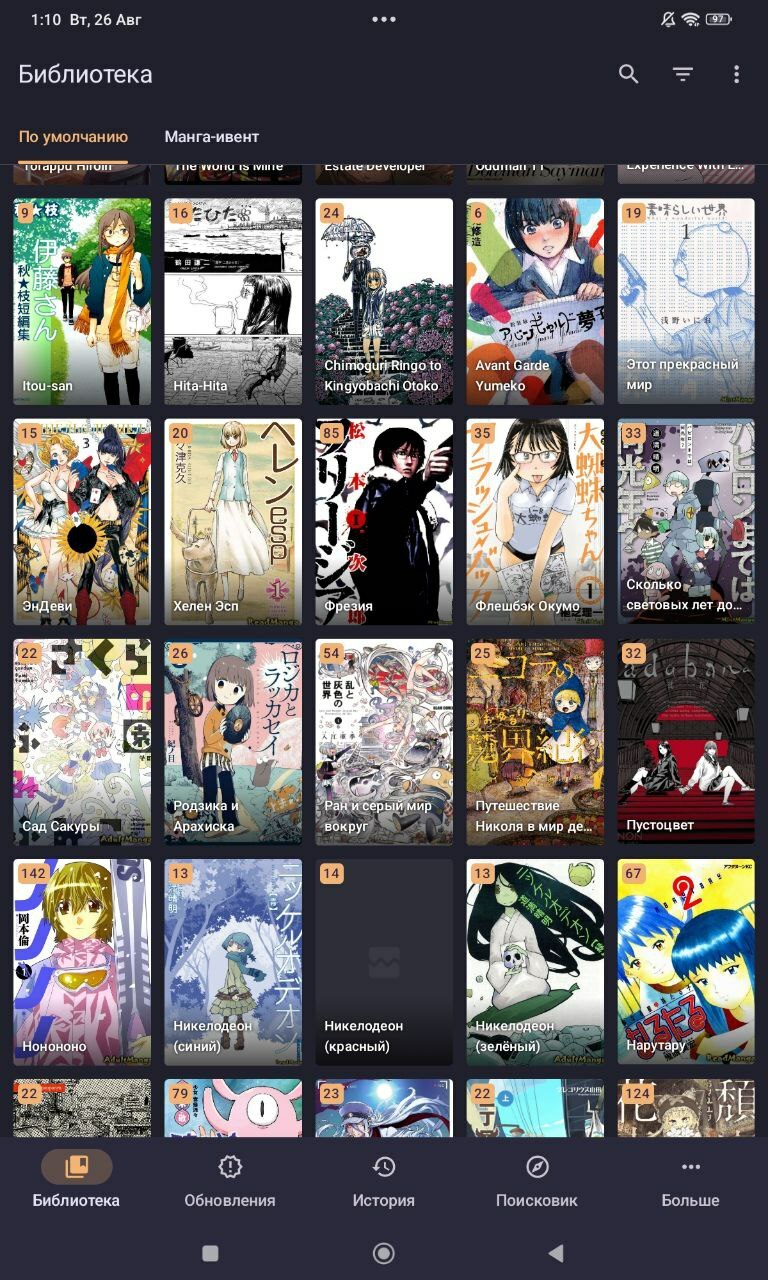Open the Itou-san manga
Screen dimensions: 768x1280
point(82,301)
